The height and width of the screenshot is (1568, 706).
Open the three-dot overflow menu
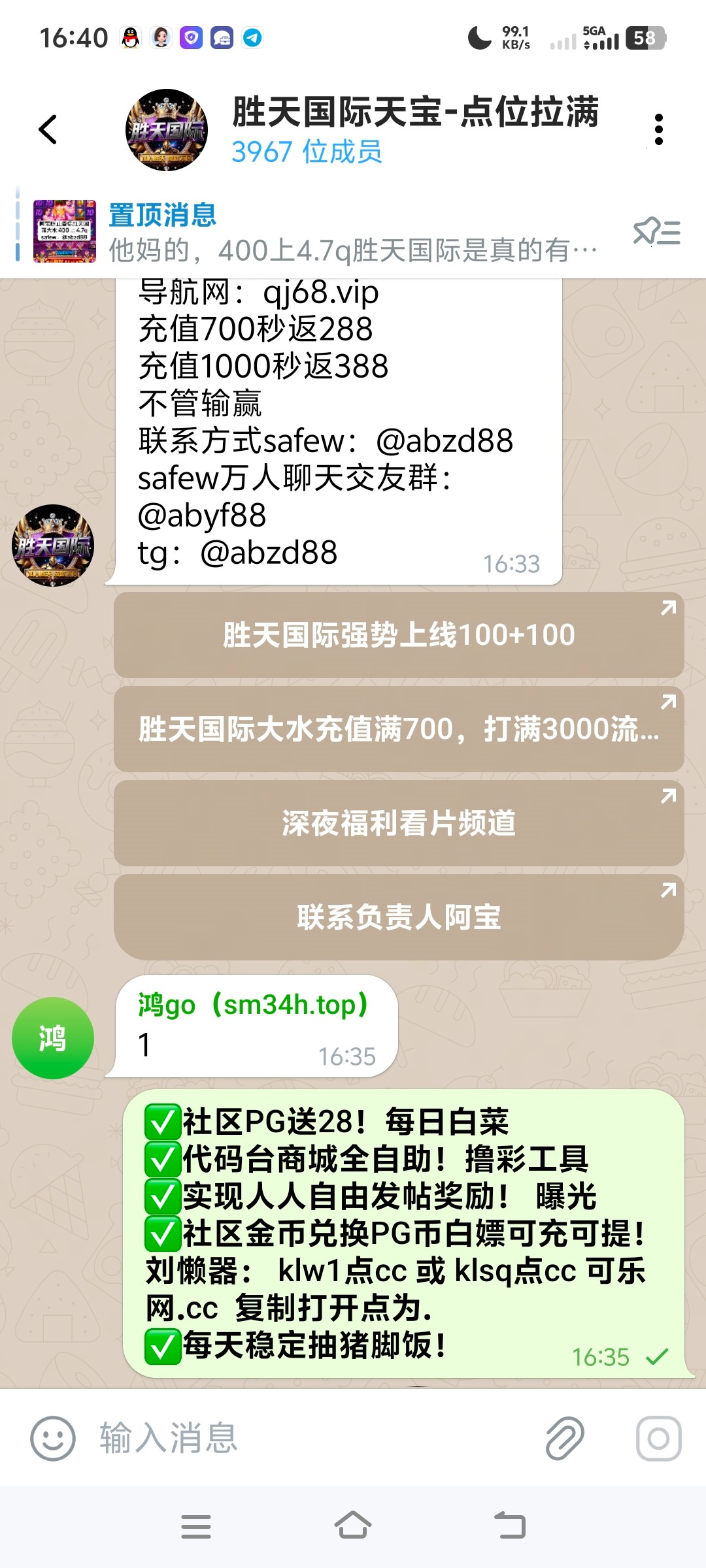[x=658, y=129]
